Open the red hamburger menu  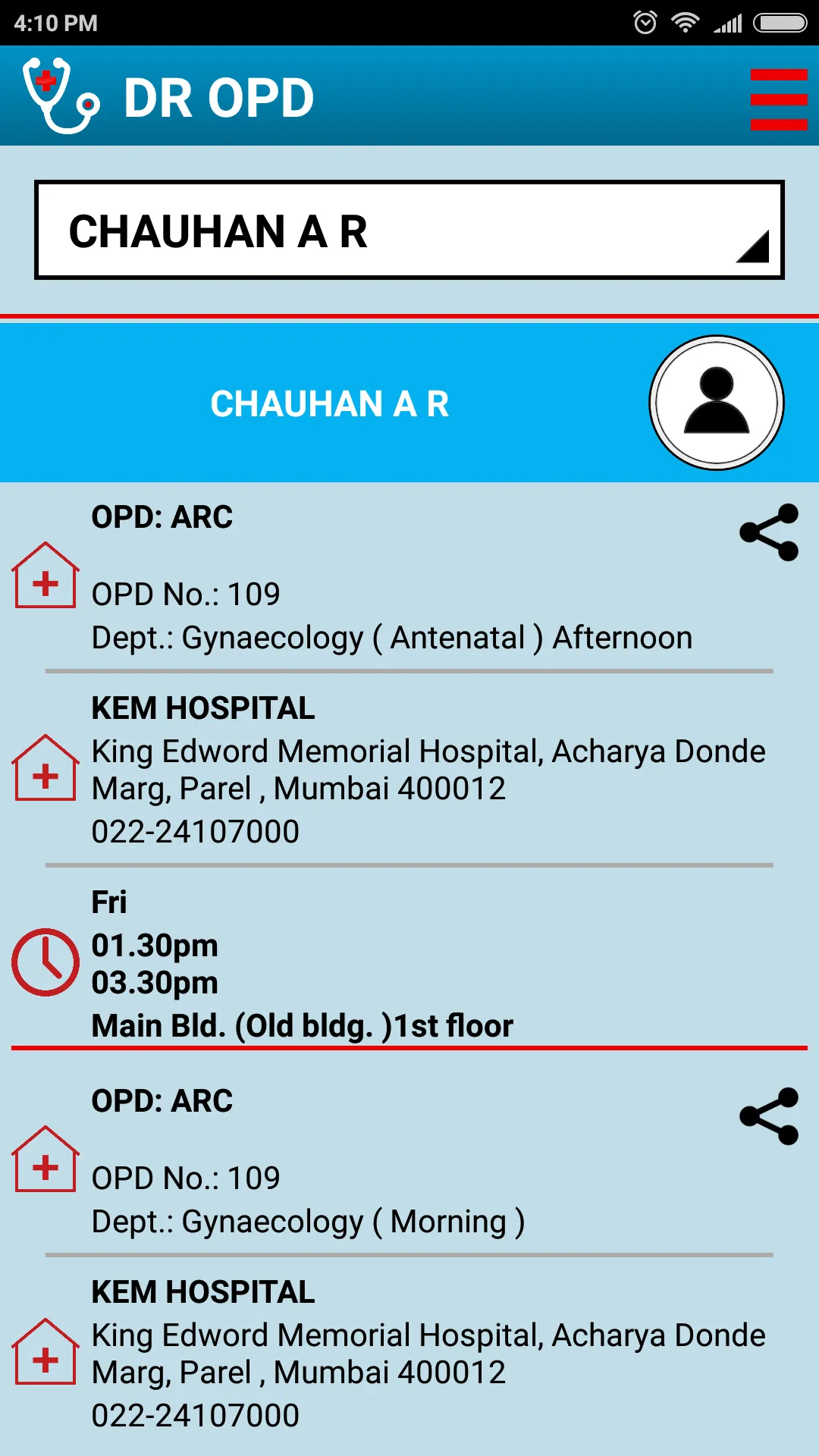(779, 99)
